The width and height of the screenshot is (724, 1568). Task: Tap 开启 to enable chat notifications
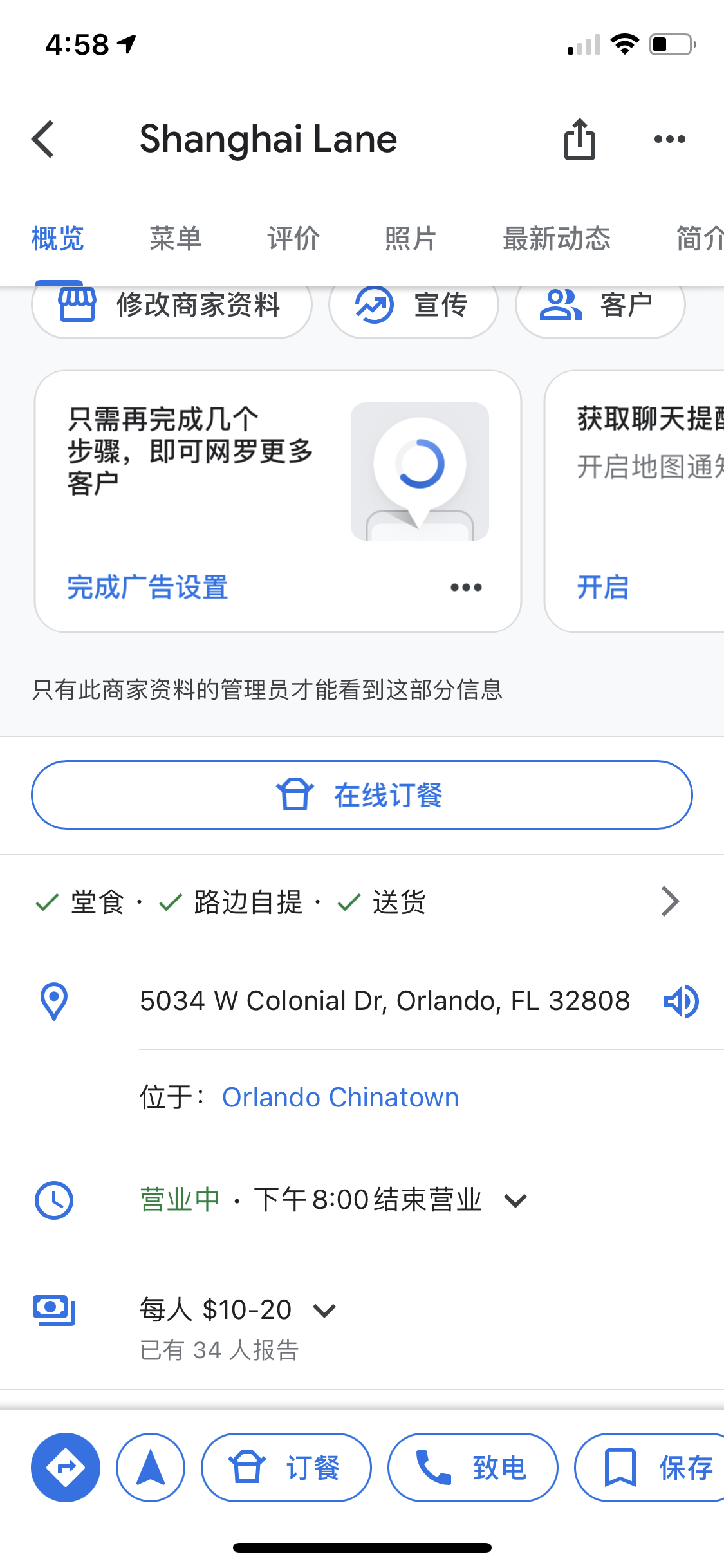point(602,588)
